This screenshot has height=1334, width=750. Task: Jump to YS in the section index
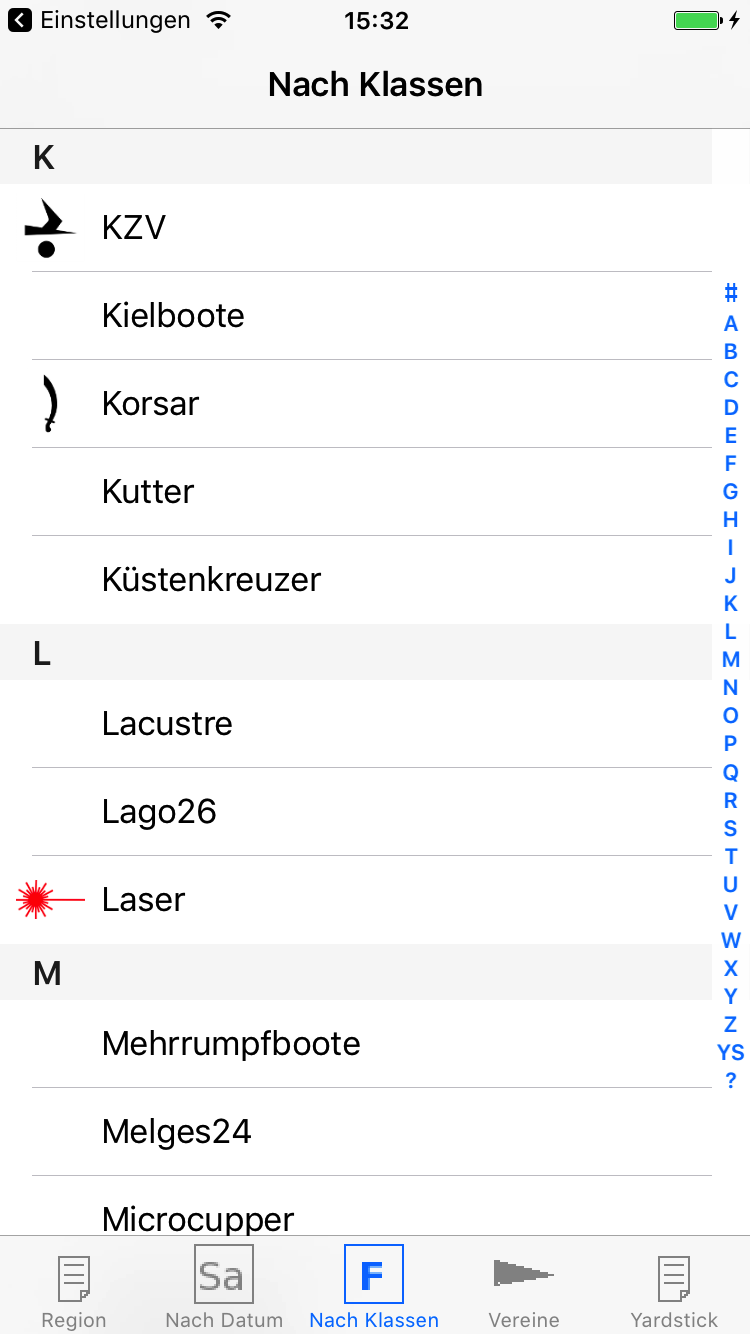pyautogui.click(x=731, y=1052)
